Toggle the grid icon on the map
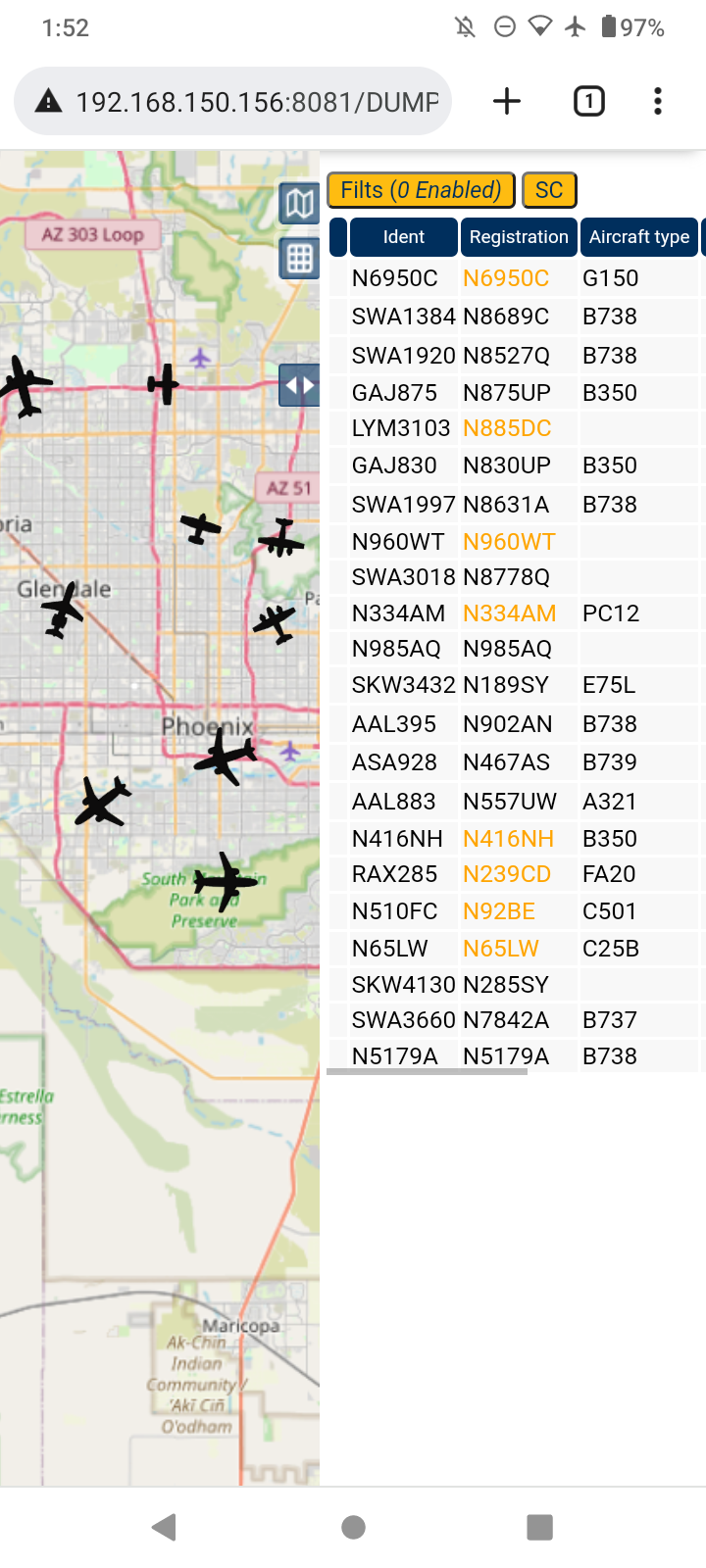This screenshot has width=706, height=1568. pos(299,259)
